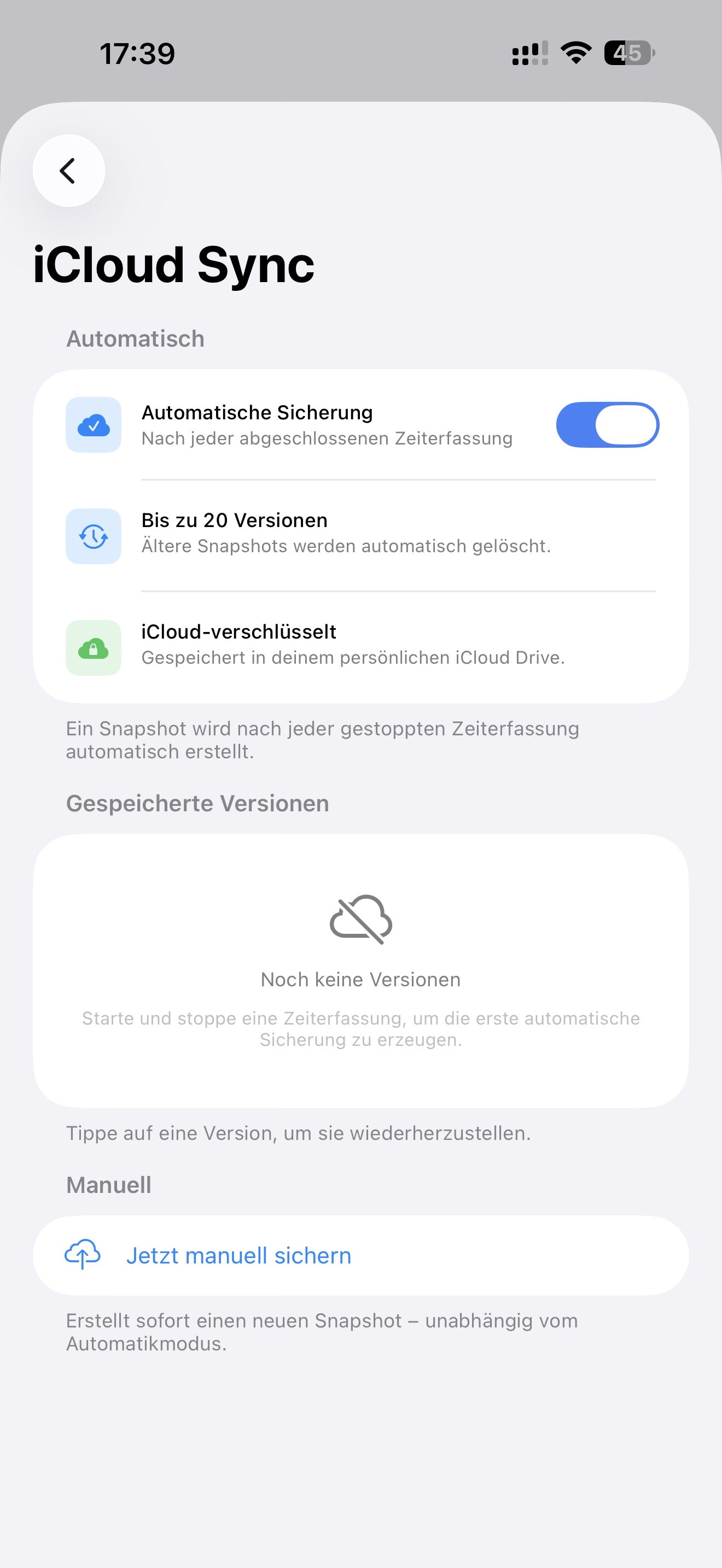Tap Jetzt manuell sichern to create a snapshot

click(238, 1255)
